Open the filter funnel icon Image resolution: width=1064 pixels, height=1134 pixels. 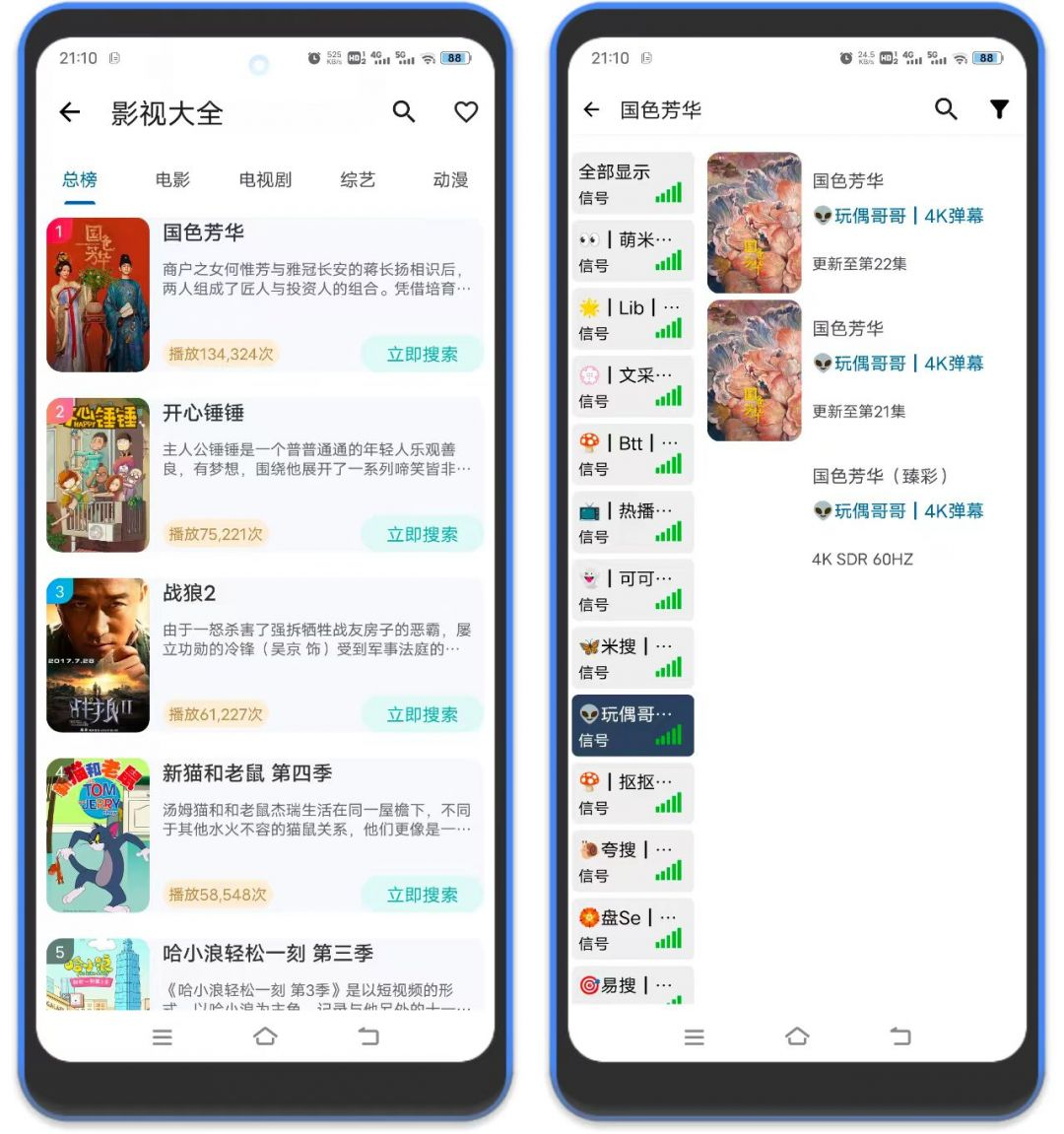tap(1000, 109)
